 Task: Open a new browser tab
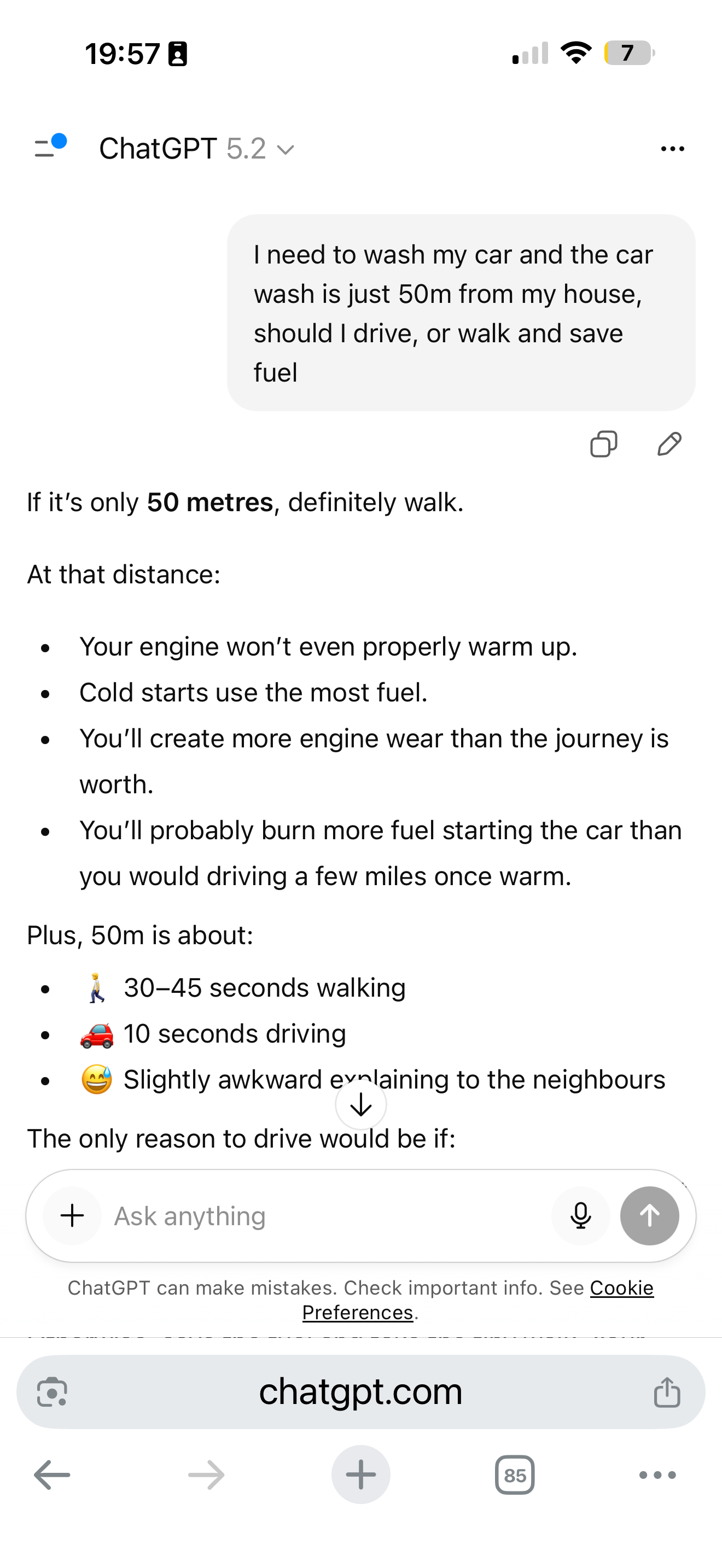[360, 1475]
